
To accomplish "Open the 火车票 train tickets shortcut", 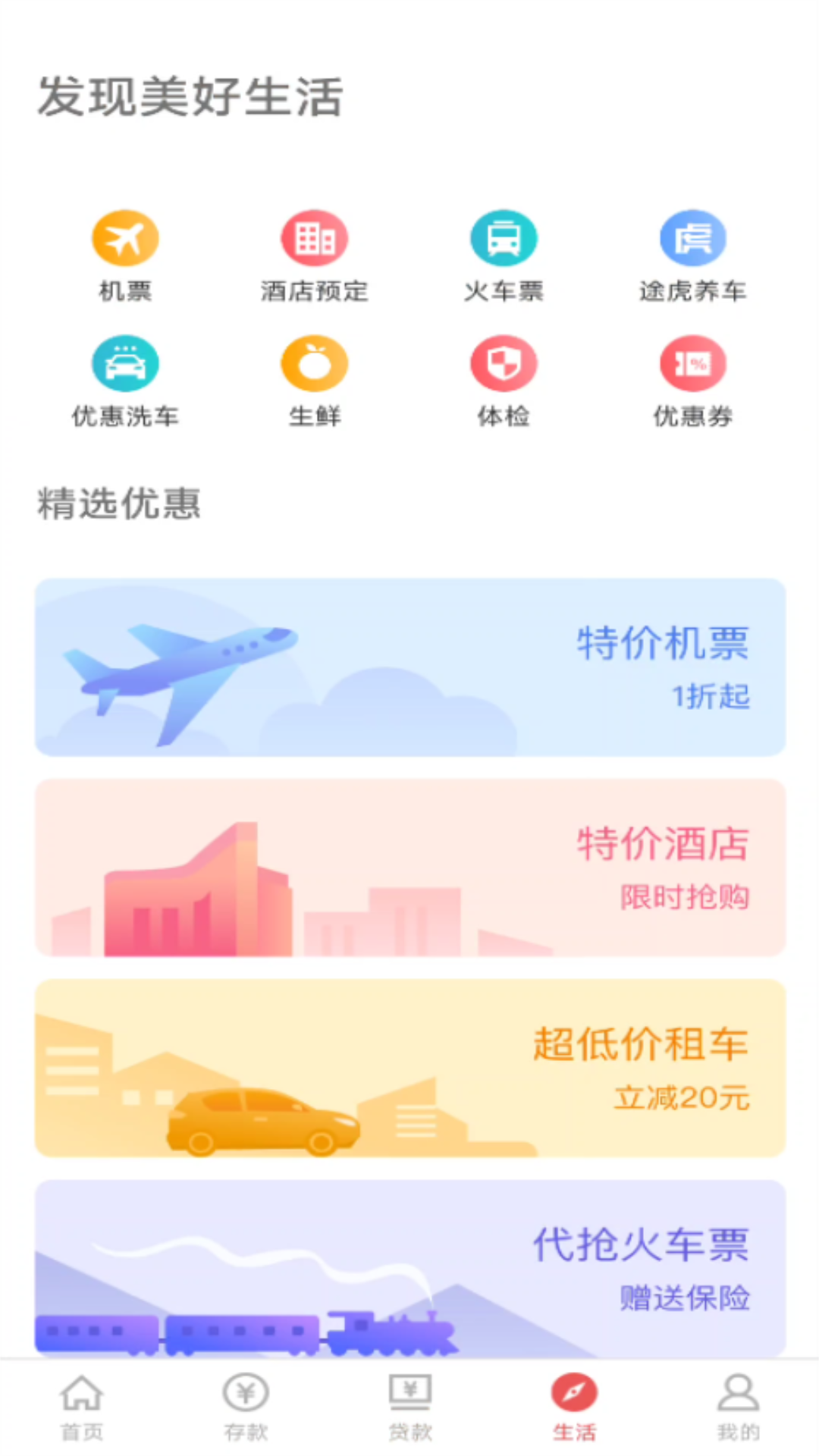I will 504,255.
